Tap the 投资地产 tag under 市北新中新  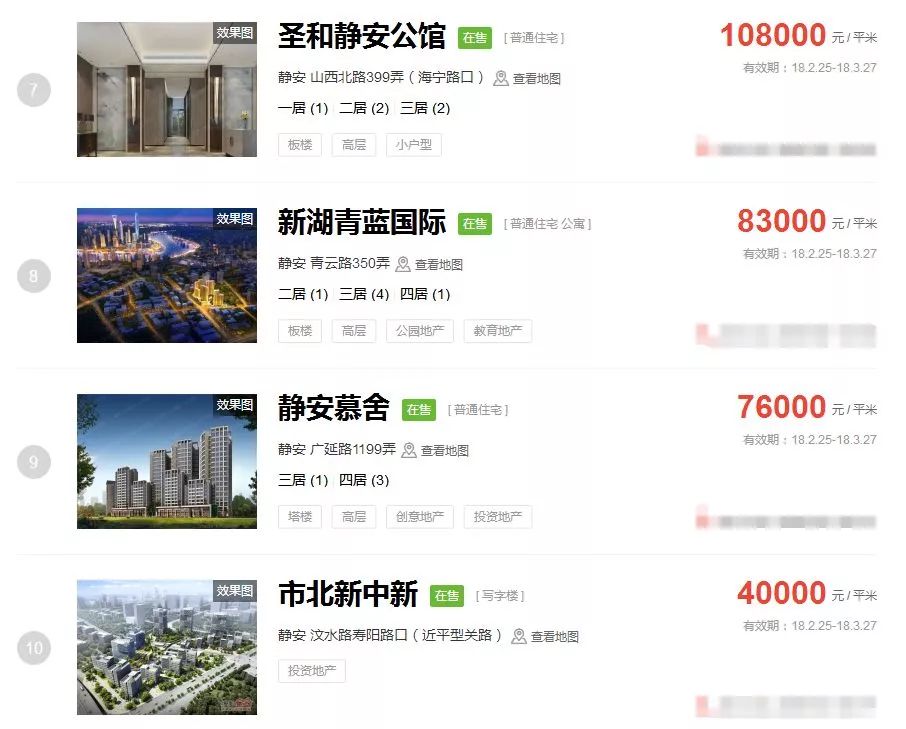pyautogui.click(x=311, y=671)
